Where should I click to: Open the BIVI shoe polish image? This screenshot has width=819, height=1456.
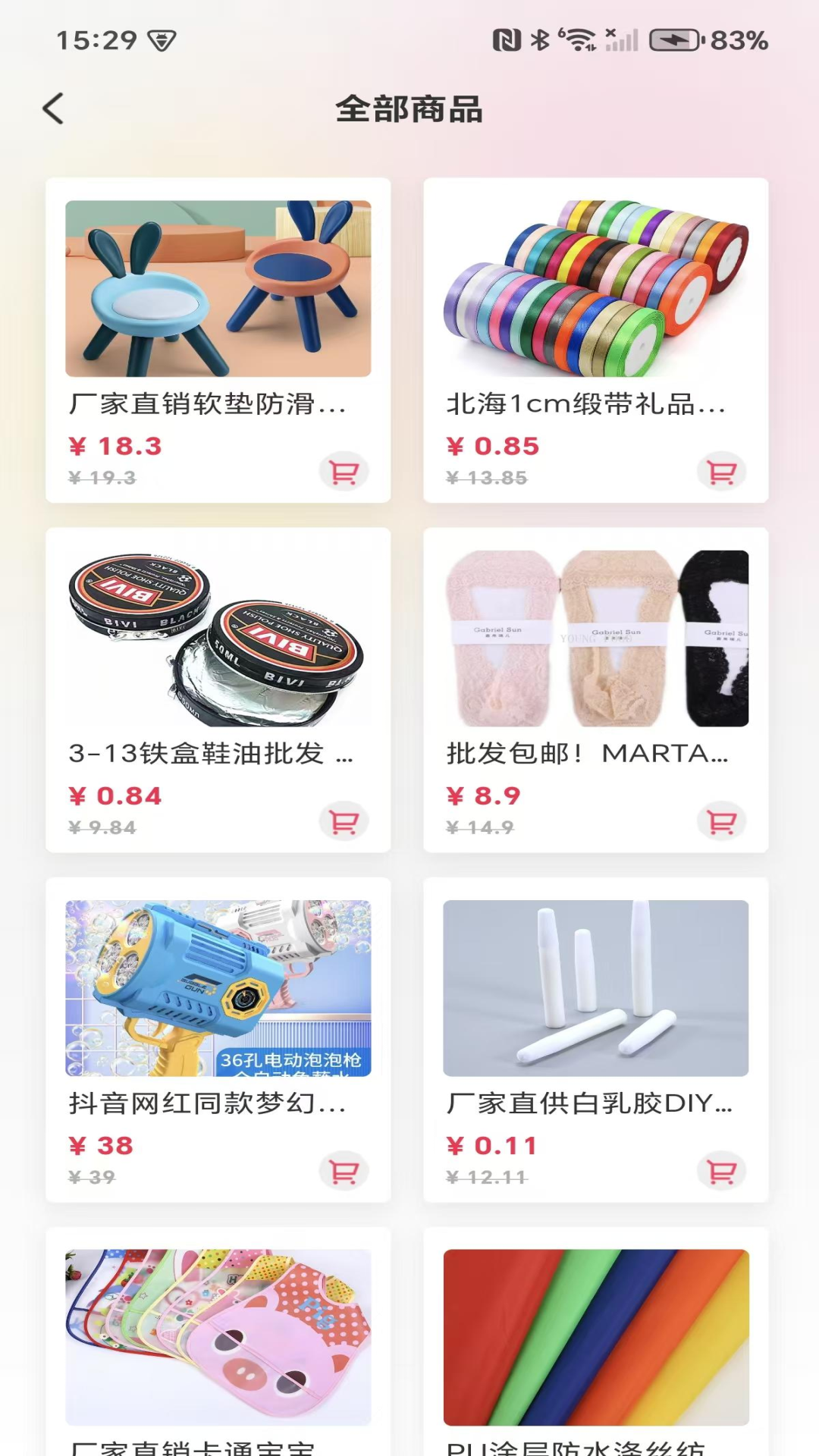218,638
